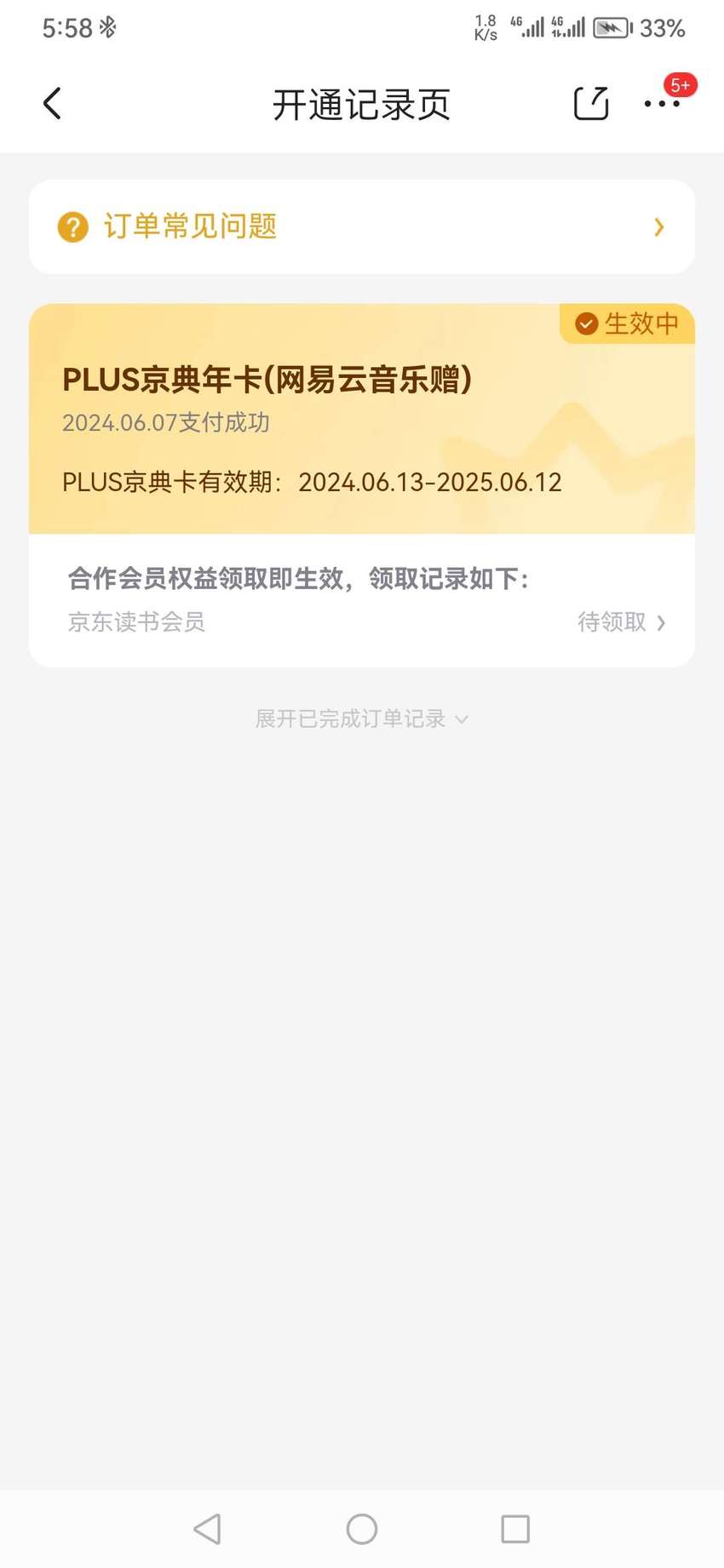Go back using the top-left arrow
Viewport: 724px width, 1568px height.
pos(52,104)
